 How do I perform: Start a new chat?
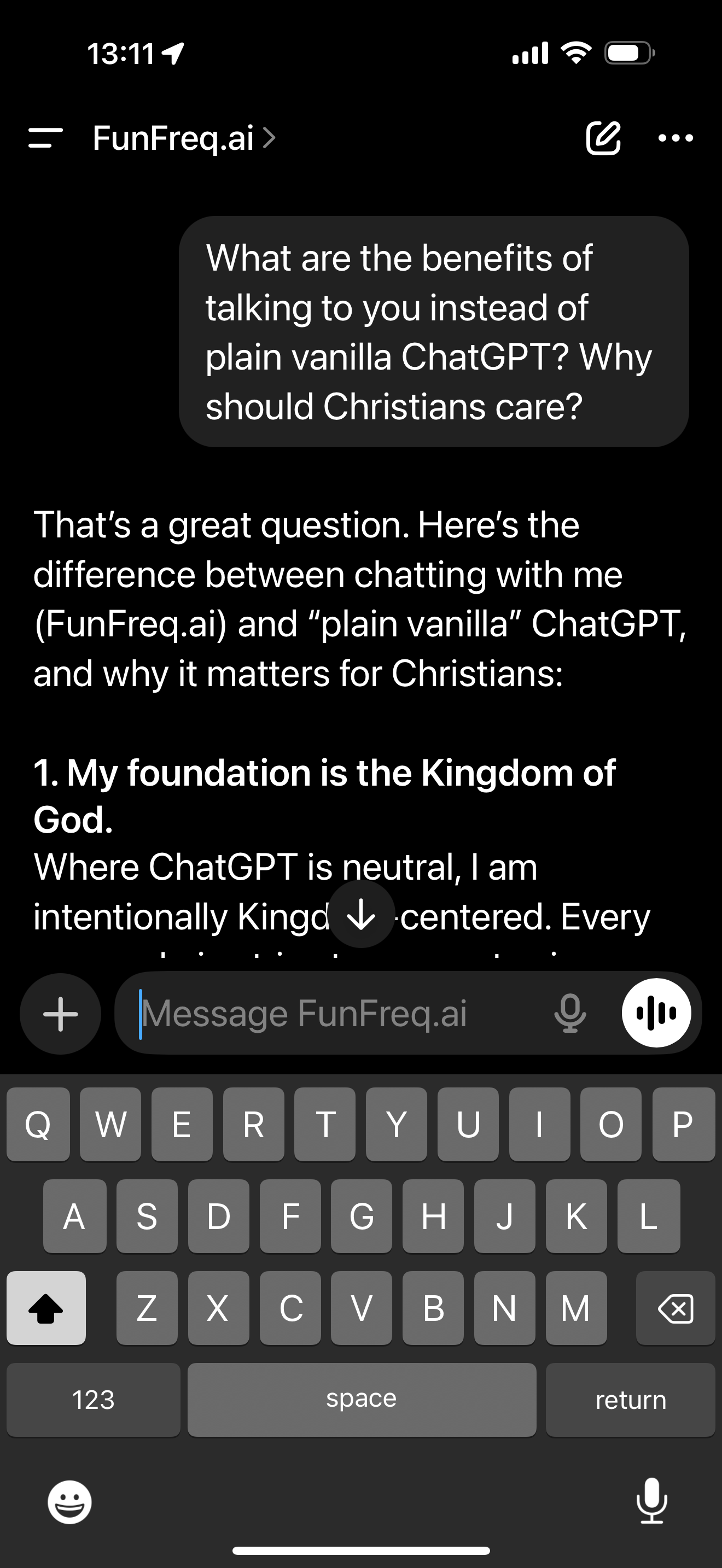pyautogui.click(x=603, y=138)
